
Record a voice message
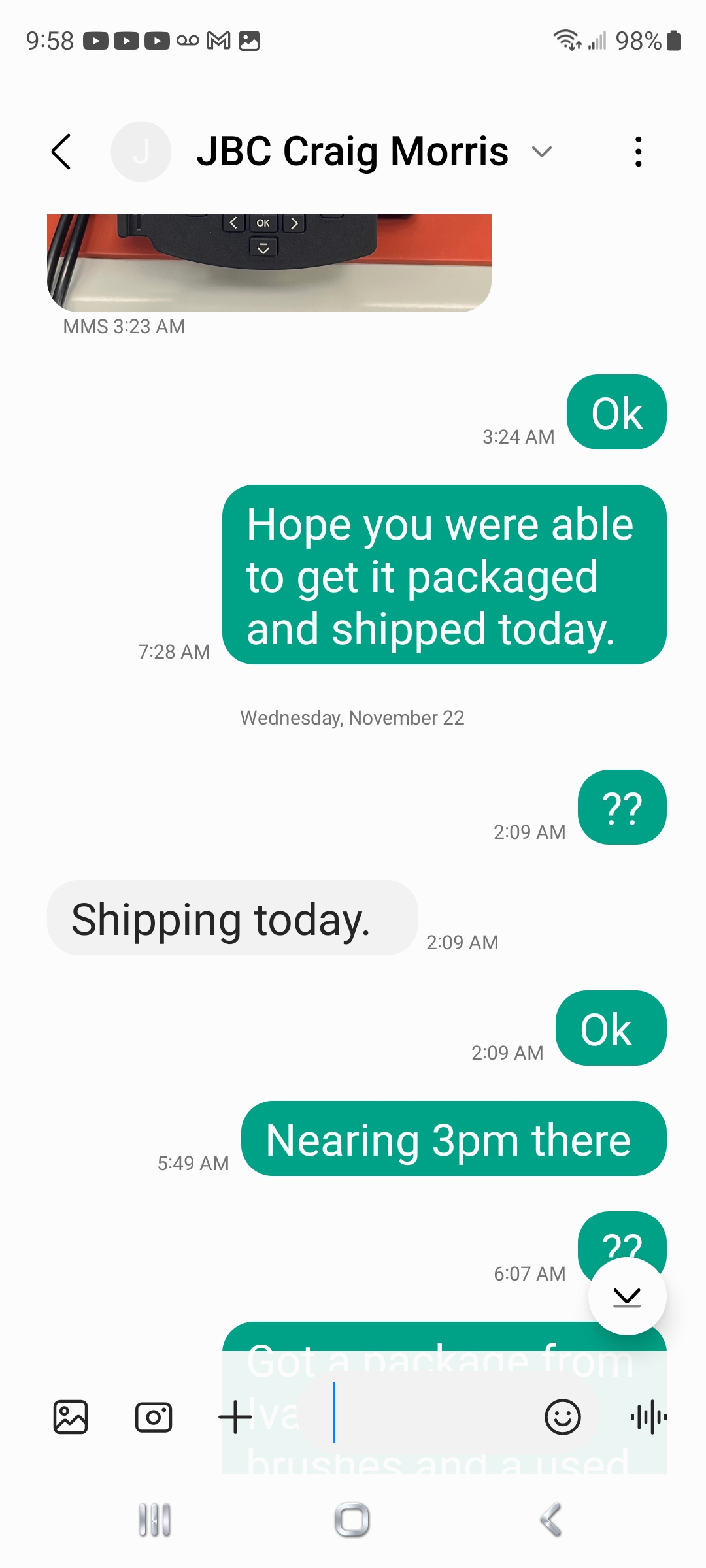[x=648, y=1417]
